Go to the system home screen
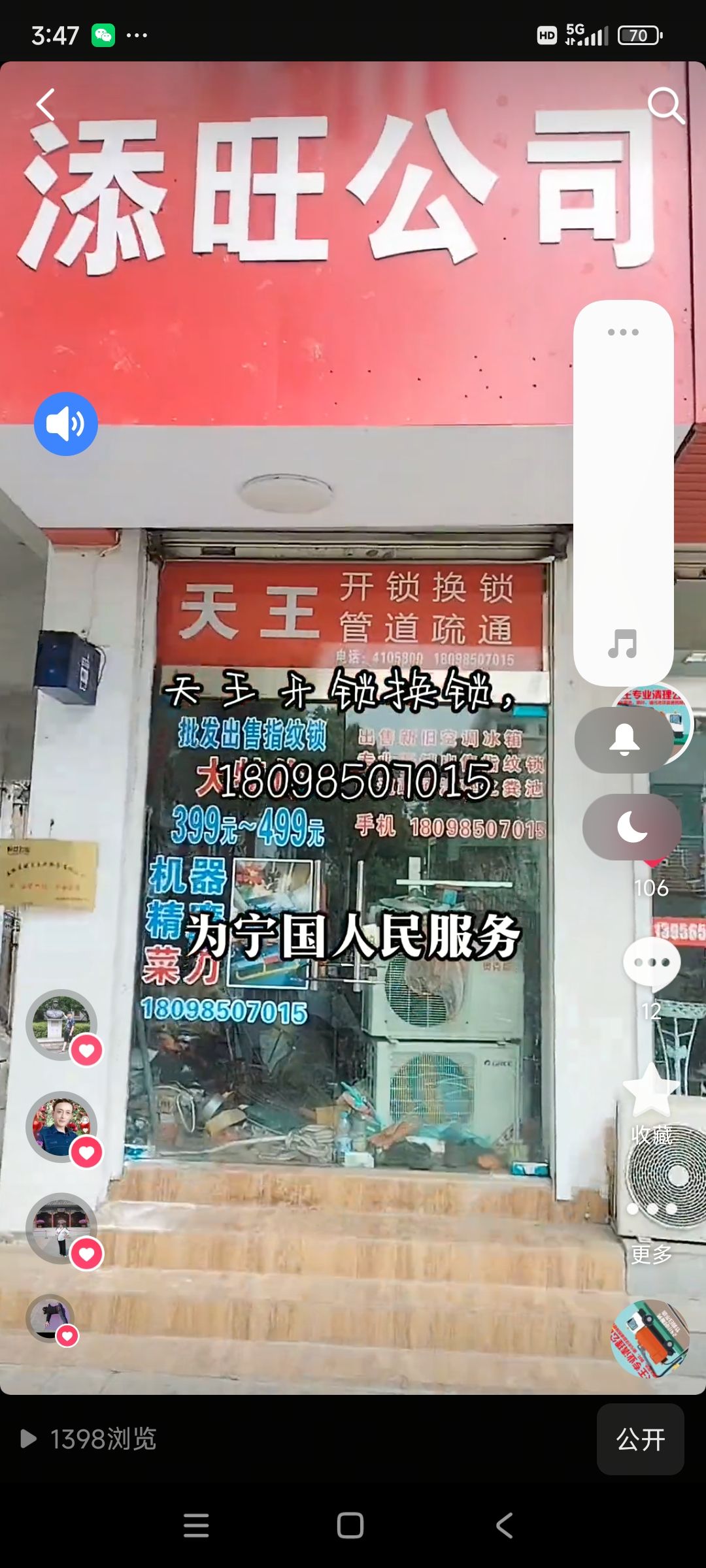This screenshot has height=1568, width=706. [350, 1526]
